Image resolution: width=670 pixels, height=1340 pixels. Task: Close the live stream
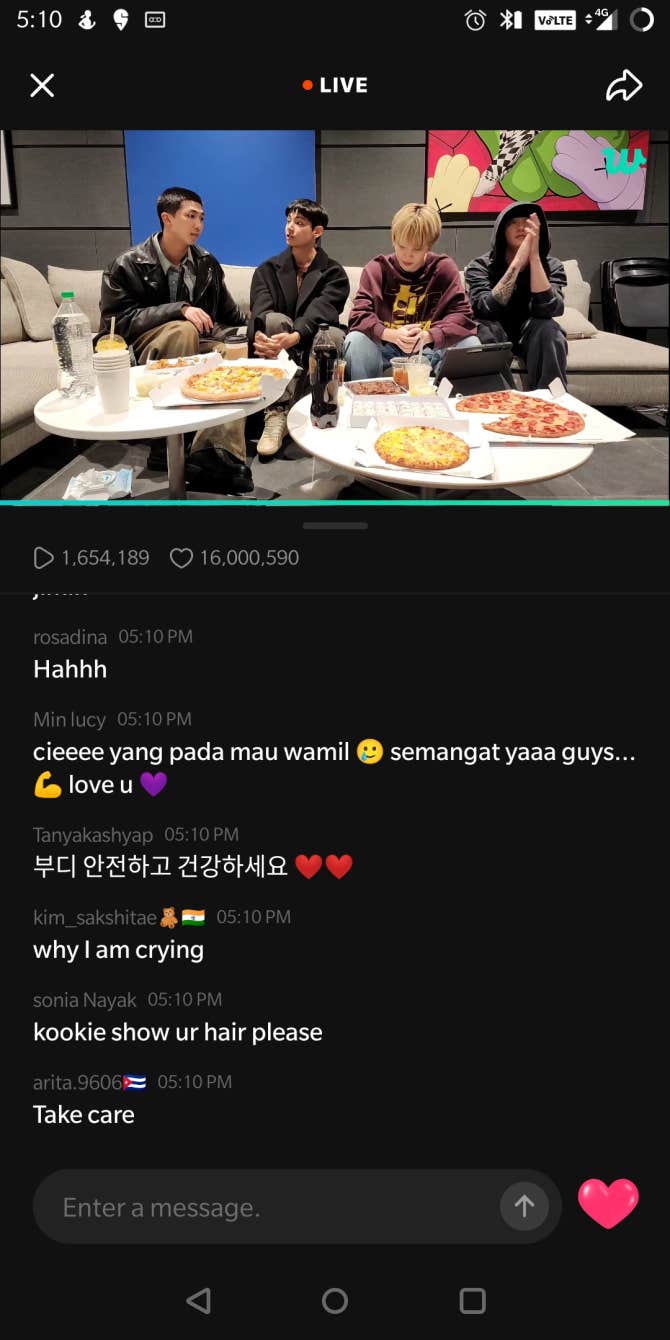pyautogui.click(x=42, y=86)
